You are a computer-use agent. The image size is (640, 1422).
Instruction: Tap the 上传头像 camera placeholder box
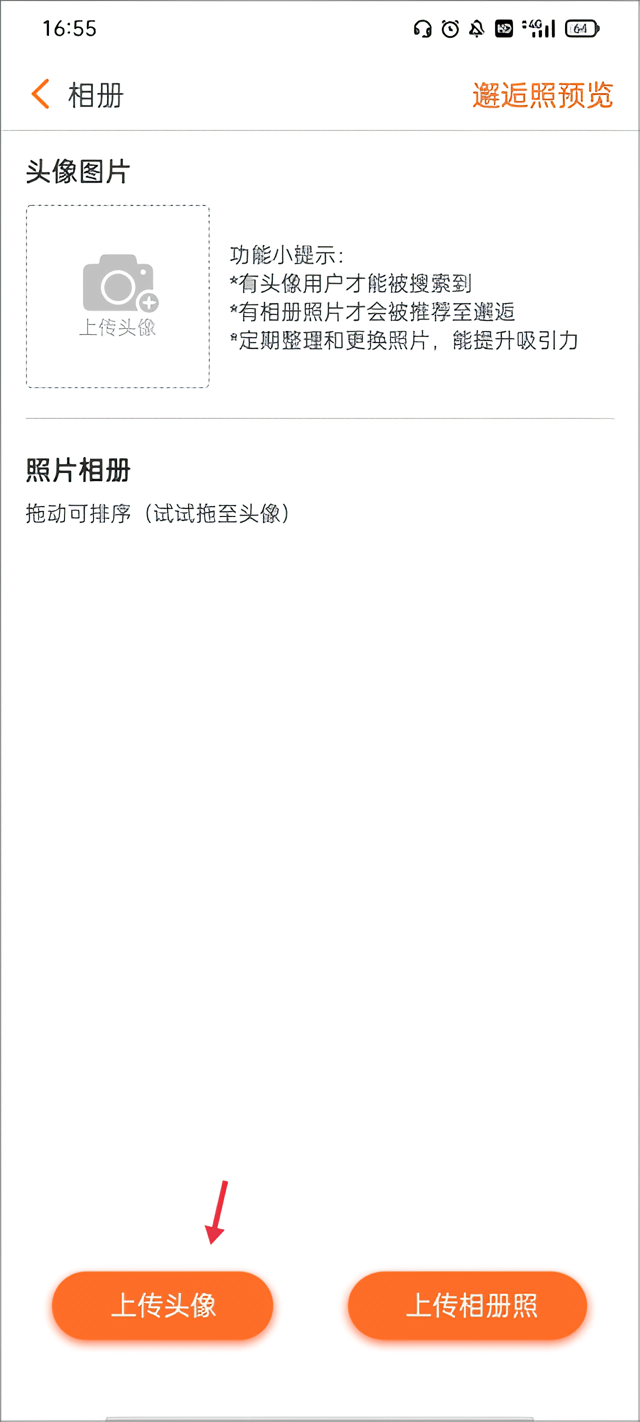(118, 296)
